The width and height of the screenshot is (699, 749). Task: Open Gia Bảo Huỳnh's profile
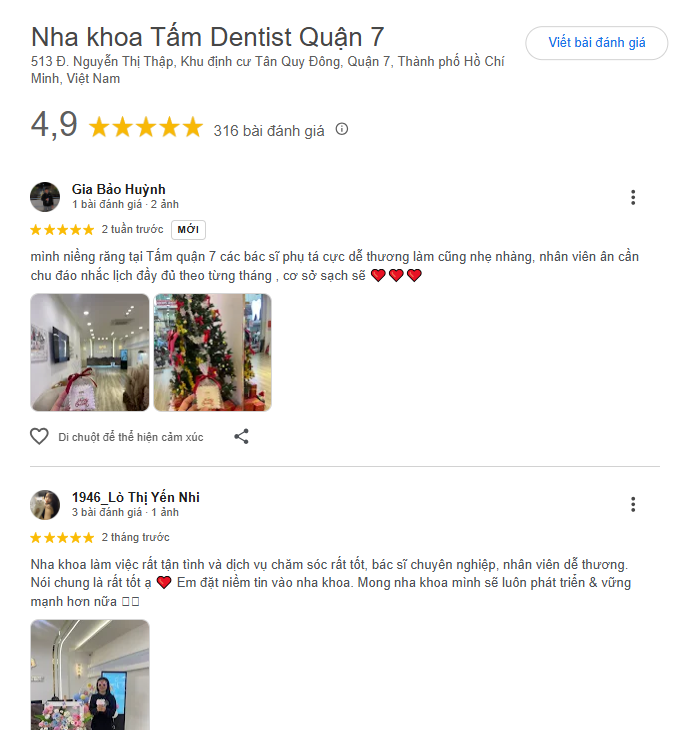[118, 189]
